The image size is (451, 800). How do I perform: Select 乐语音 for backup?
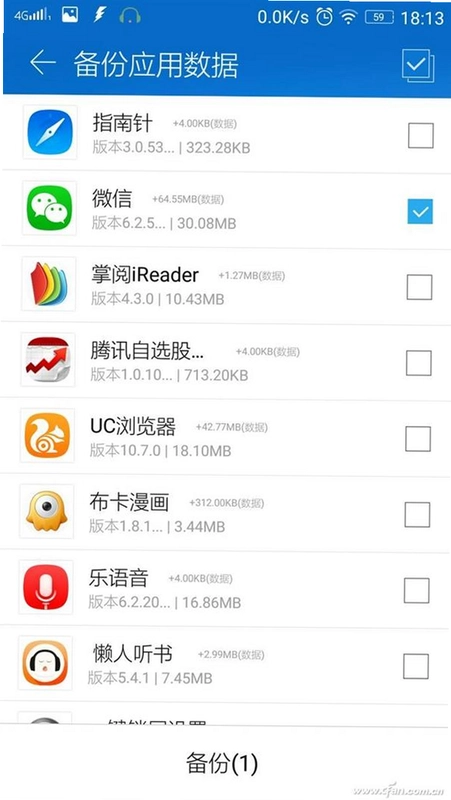pyautogui.click(x=417, y=590)
